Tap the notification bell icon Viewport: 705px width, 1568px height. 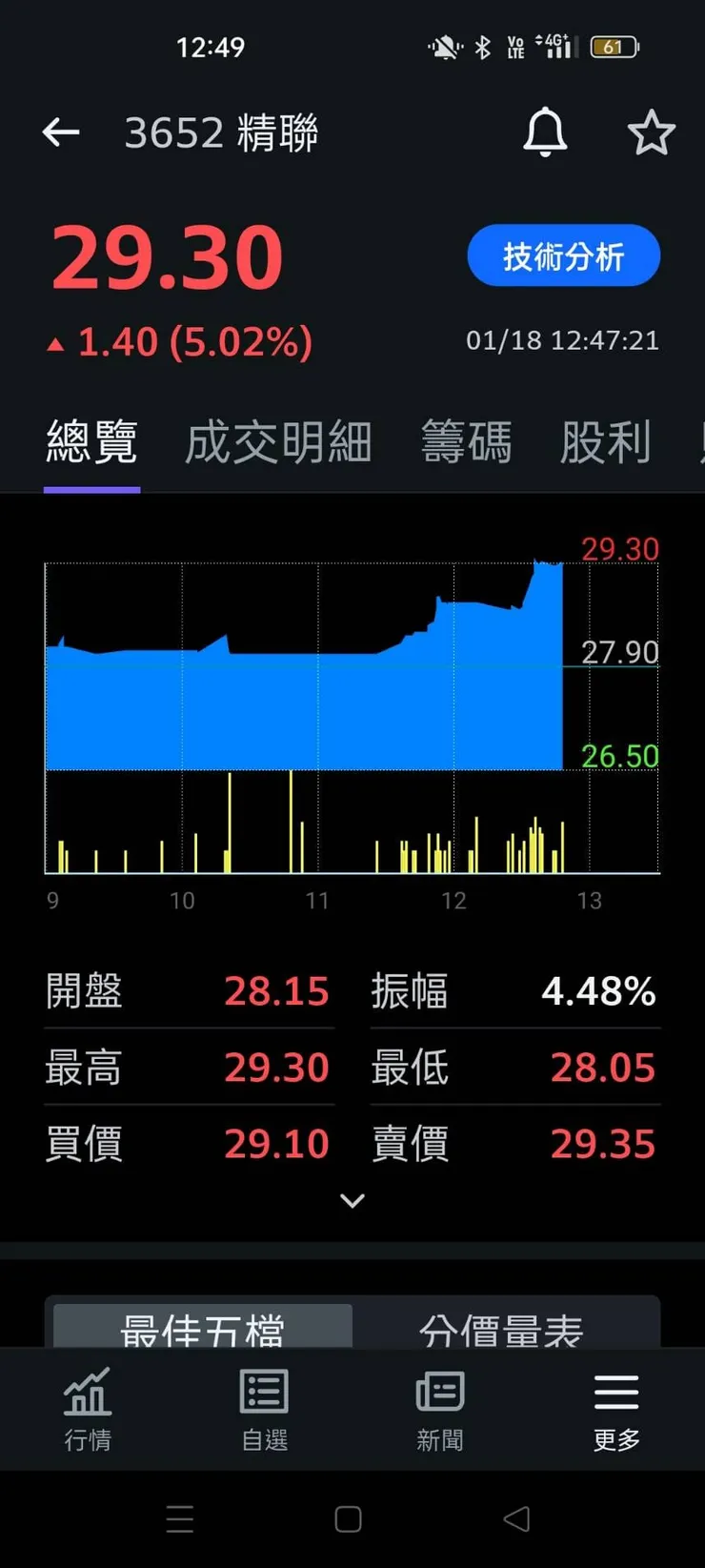[x=545, y=132]
